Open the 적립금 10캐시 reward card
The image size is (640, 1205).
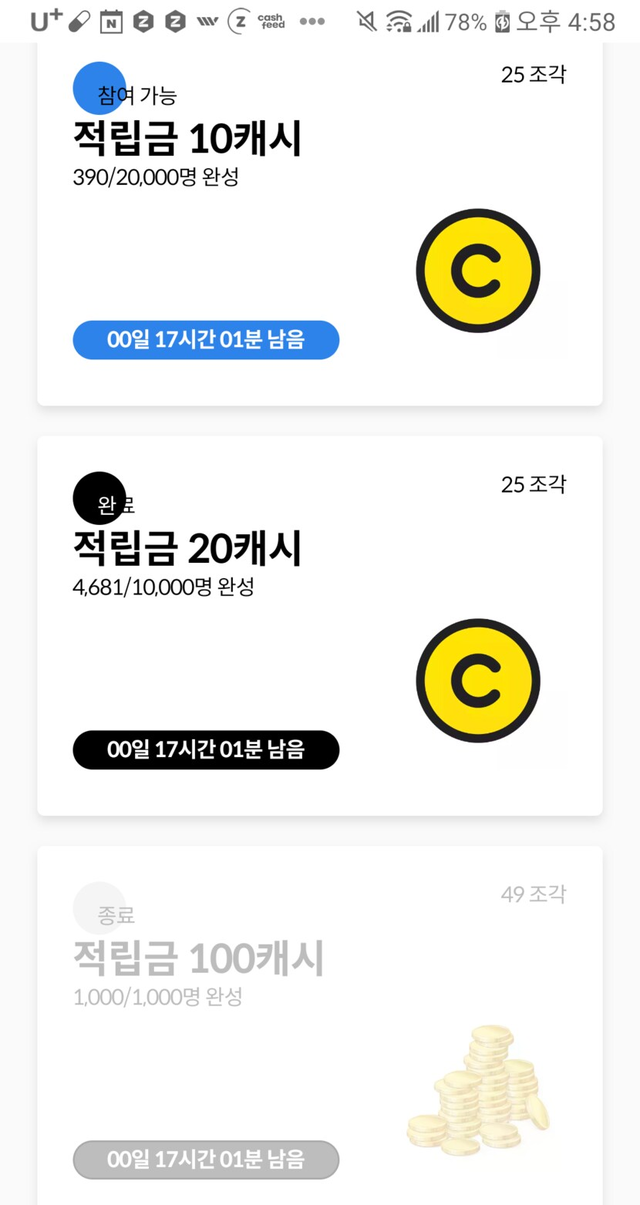[318, 225]
